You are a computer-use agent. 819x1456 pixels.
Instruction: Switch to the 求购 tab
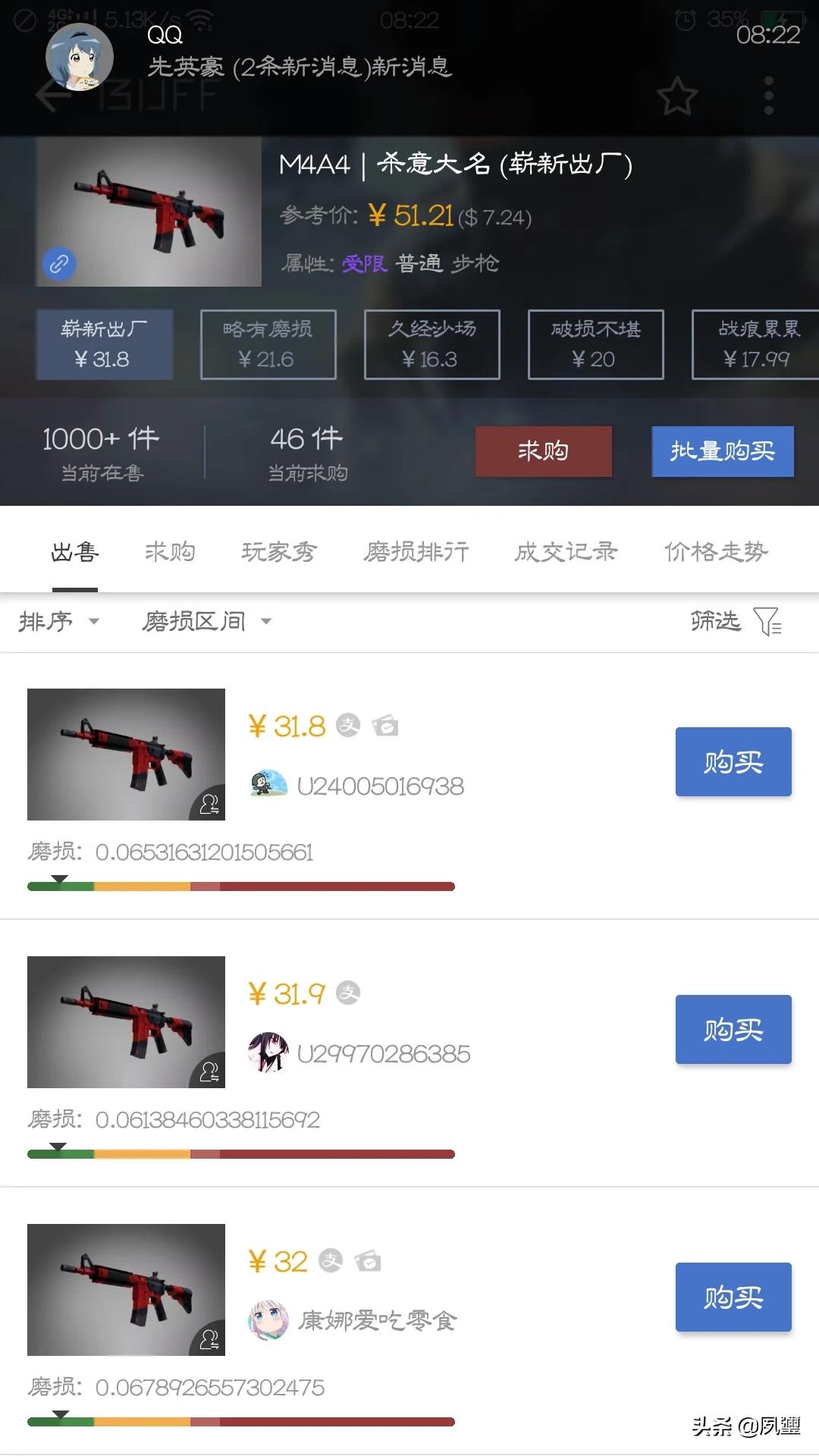pos(170,551)
